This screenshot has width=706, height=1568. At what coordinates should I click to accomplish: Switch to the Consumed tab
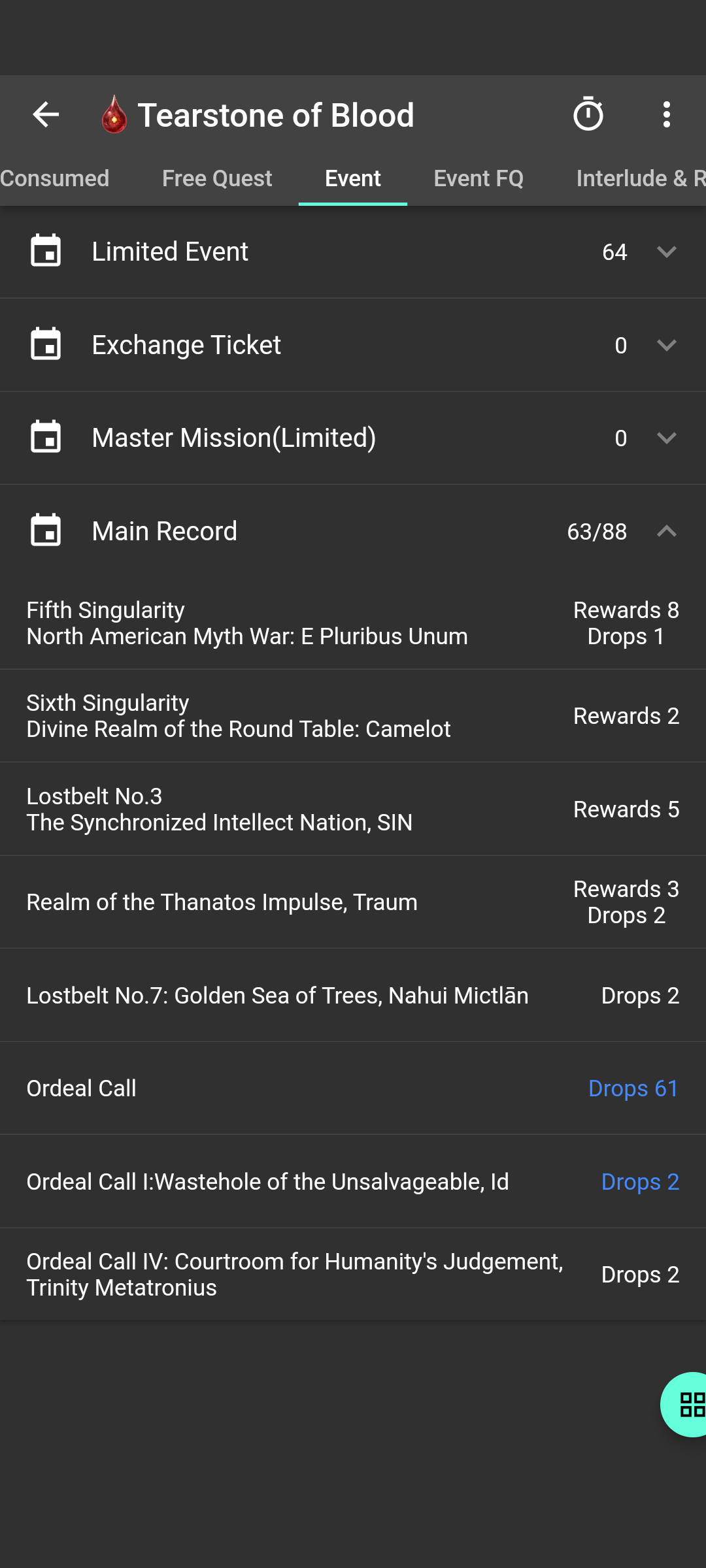[55, 178]
